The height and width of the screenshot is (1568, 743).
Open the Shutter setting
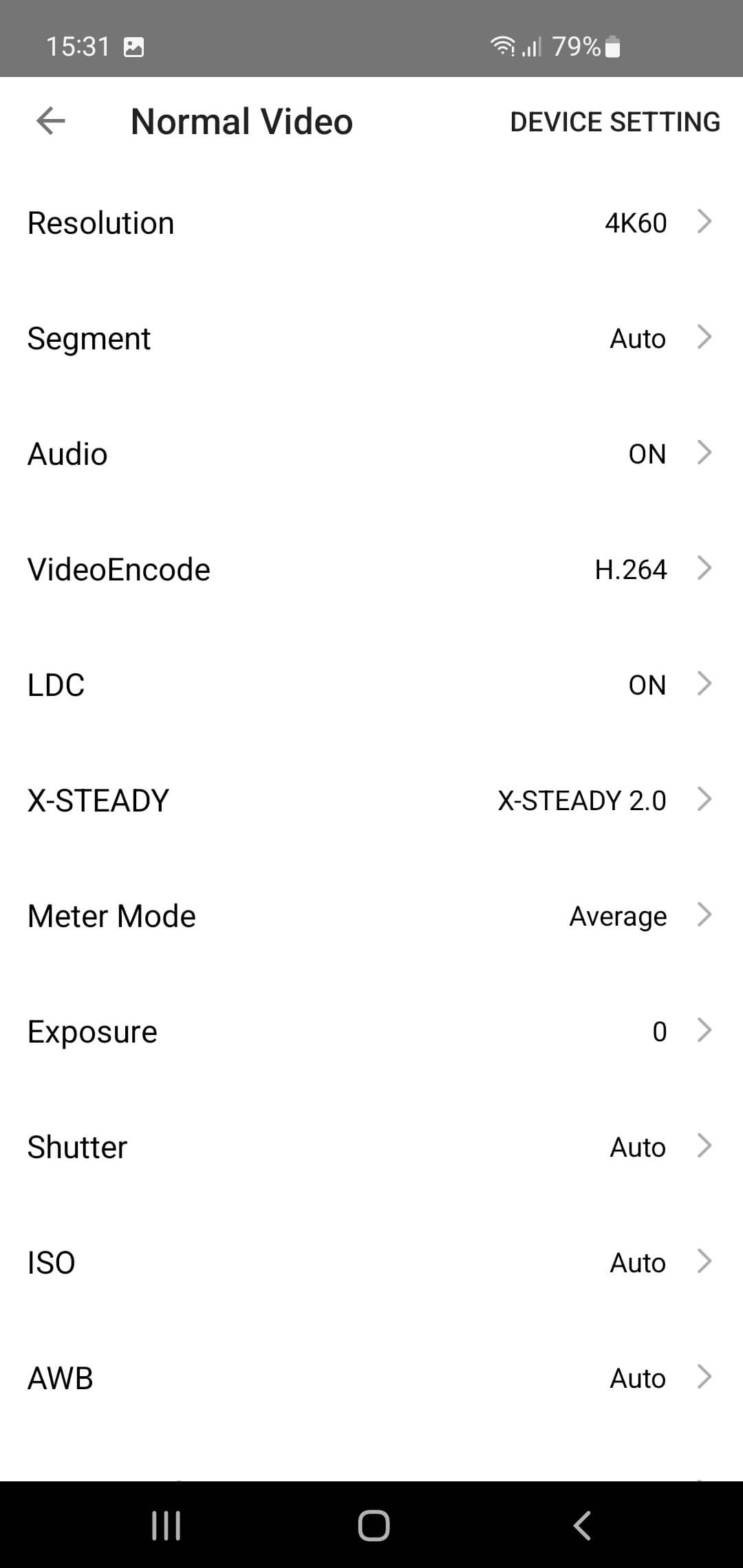pyautogui.click(x=371, y=1147)
